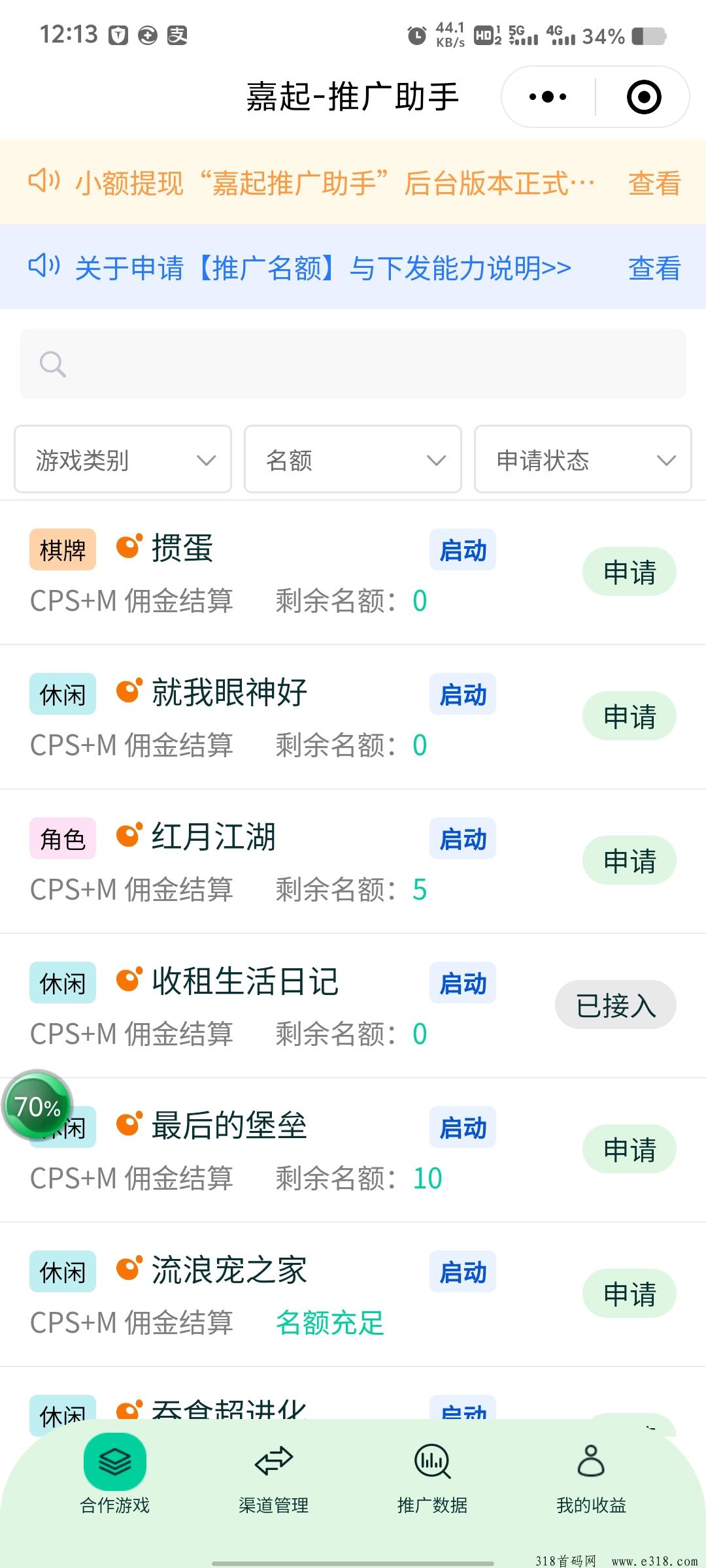View the 小额提现 announcement
The height and width of the screenshot is (1568, 706).
point(654,183)
